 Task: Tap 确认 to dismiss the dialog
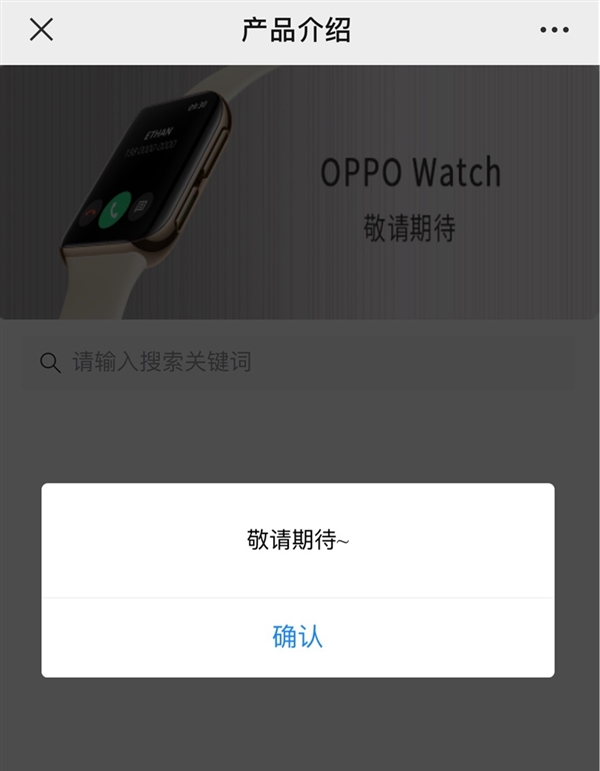[298, 637]
